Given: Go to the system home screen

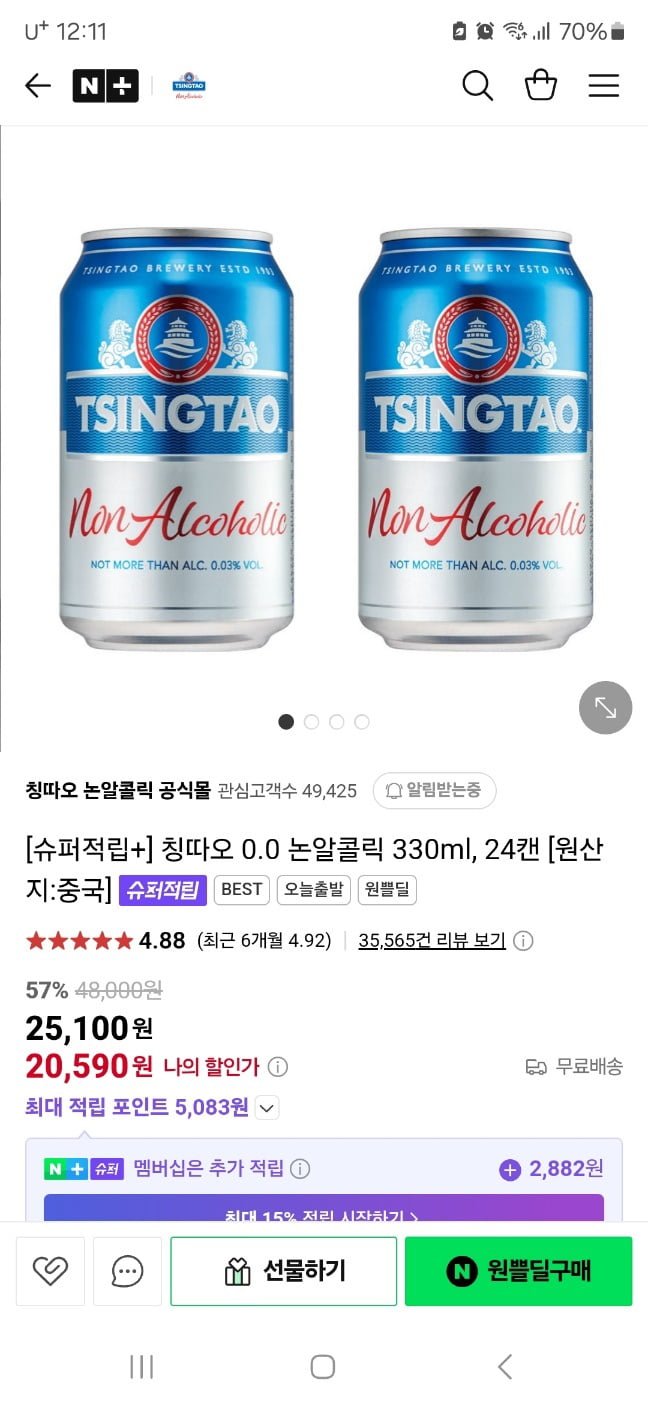Looking at the screenshot, I should 322,1367.
